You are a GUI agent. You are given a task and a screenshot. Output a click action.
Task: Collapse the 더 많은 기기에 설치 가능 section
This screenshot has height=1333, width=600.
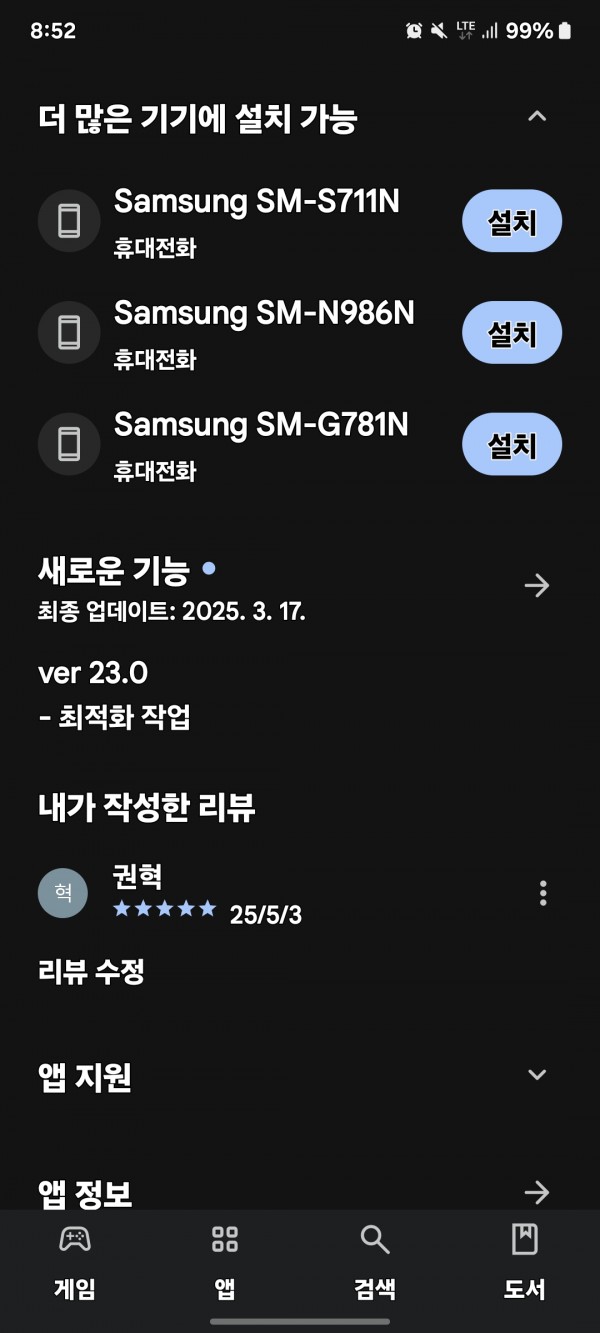tap(537, 117)
